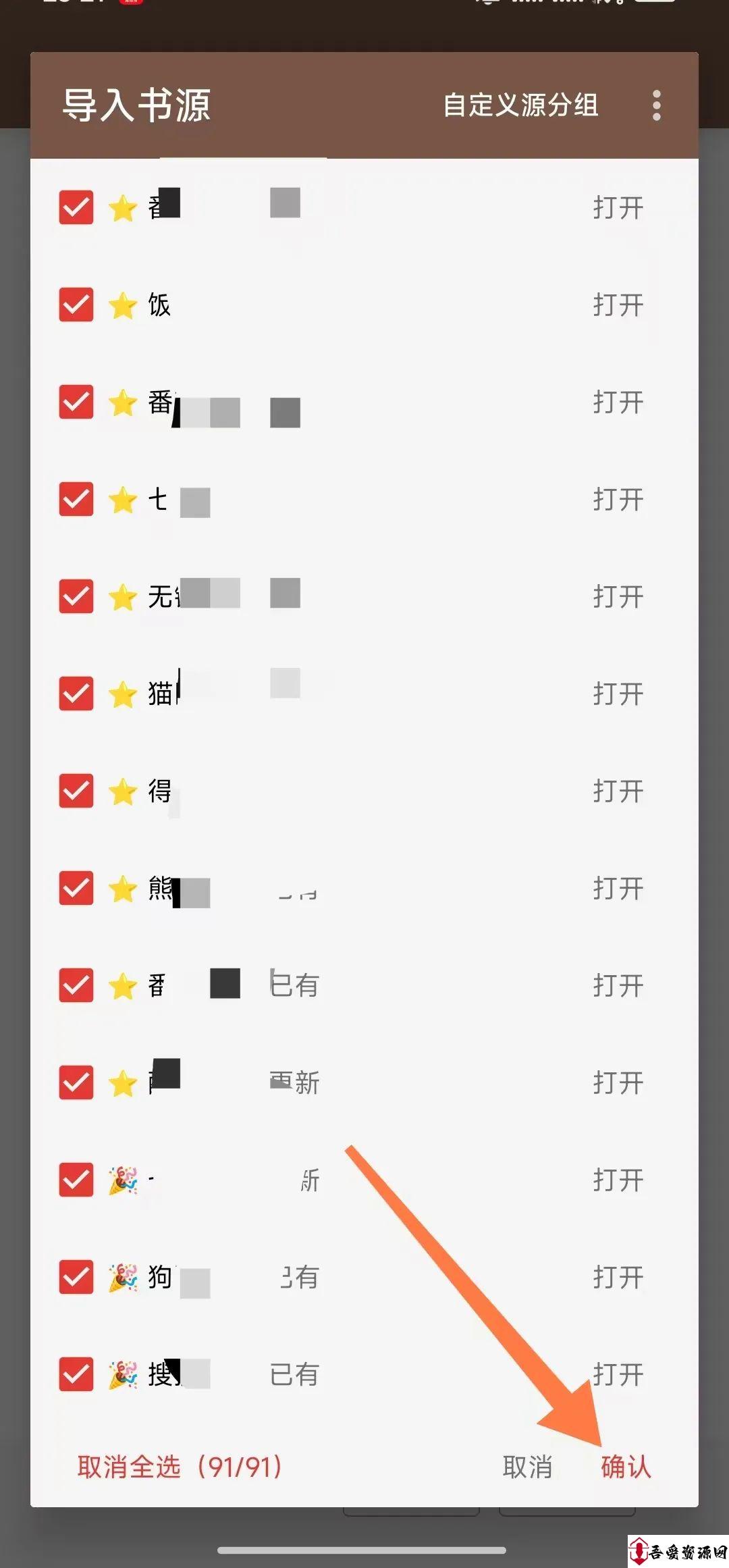Uncheck the source starting with 七
The height and width of the screenshot is (1568, 729).
click(76, 499)
